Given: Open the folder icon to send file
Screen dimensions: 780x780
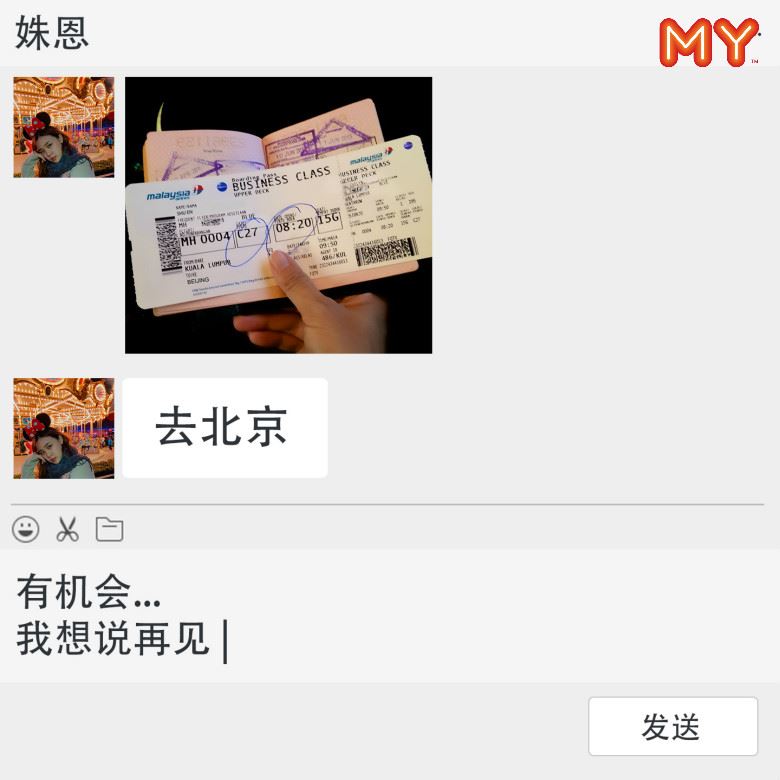Looking at the screenshot, I should [x=109, y=529].
